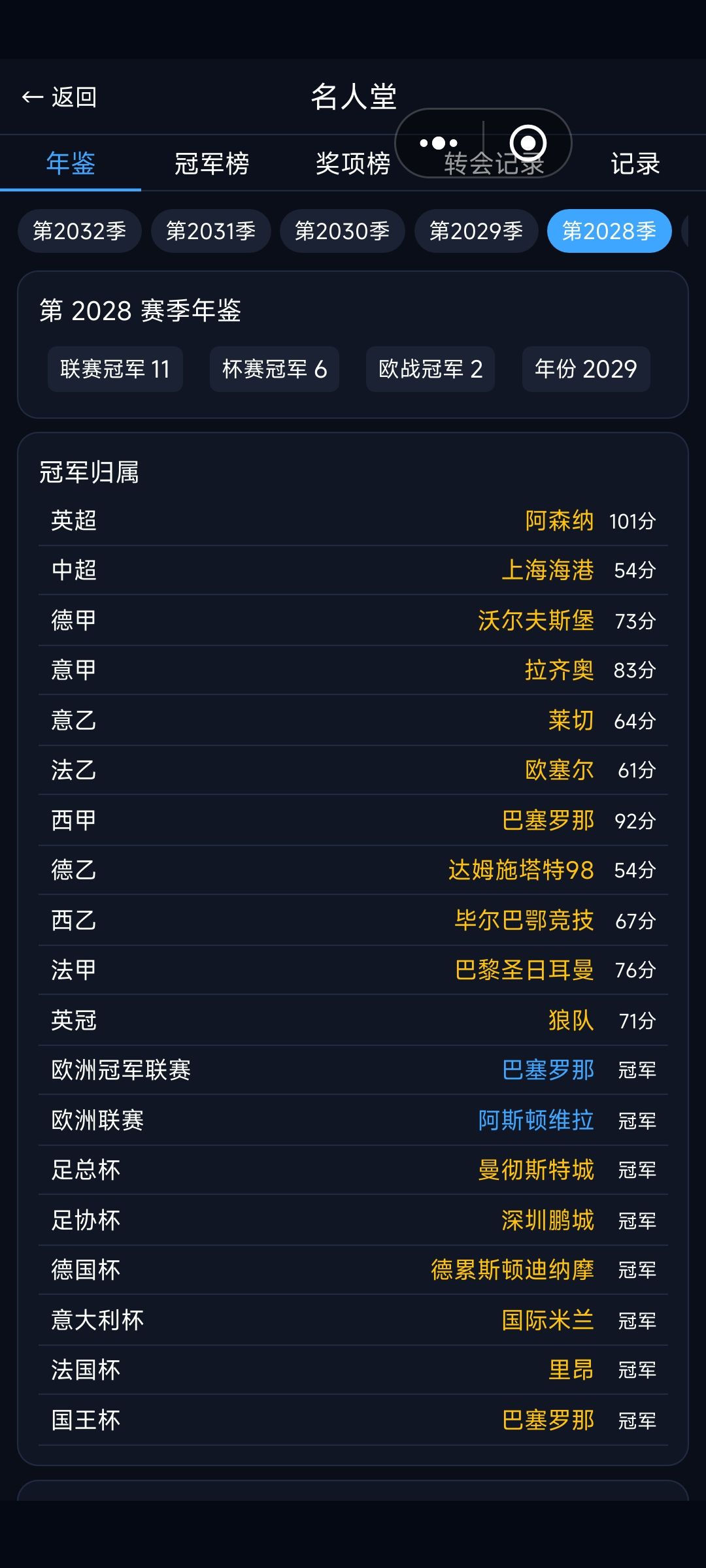Choose the 第2030季 season chip
This screenshot has height=1568, width=706.
tap(343, 231)
